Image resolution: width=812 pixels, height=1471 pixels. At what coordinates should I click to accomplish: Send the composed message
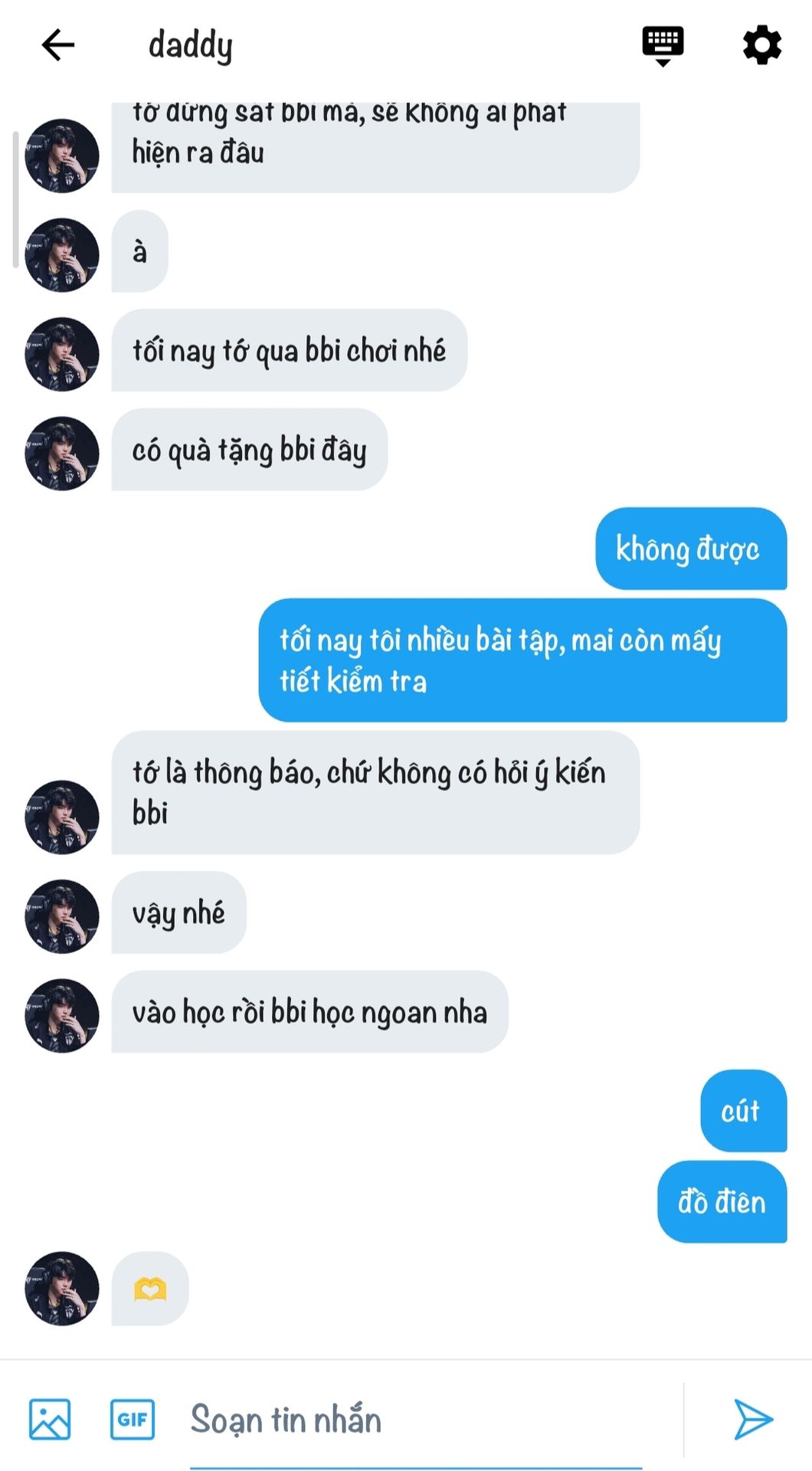pos(753,1419)
